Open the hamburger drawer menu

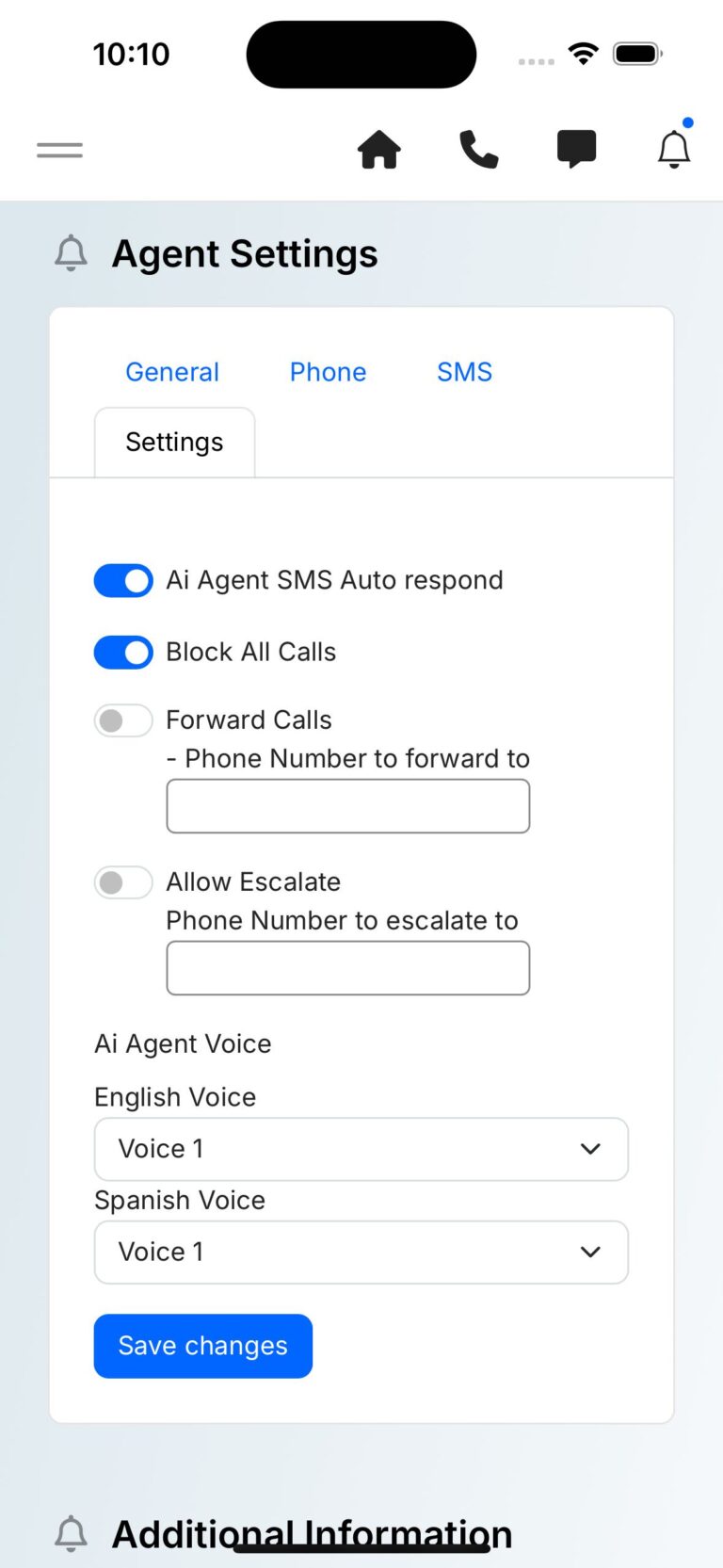click(59, 150)
